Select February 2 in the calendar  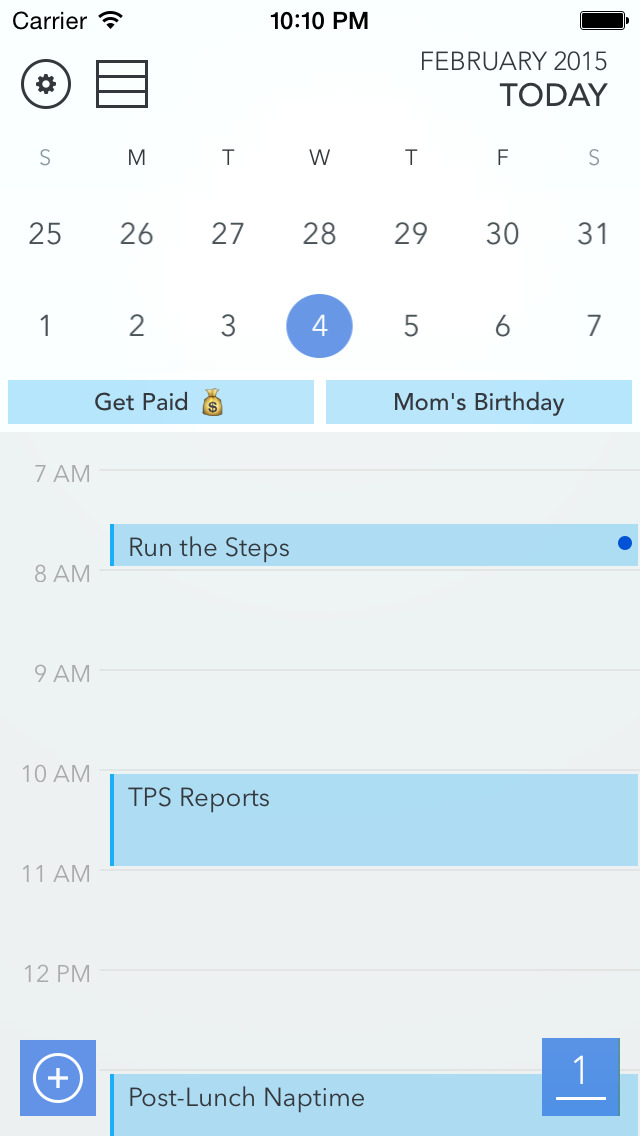coord(136,326)
